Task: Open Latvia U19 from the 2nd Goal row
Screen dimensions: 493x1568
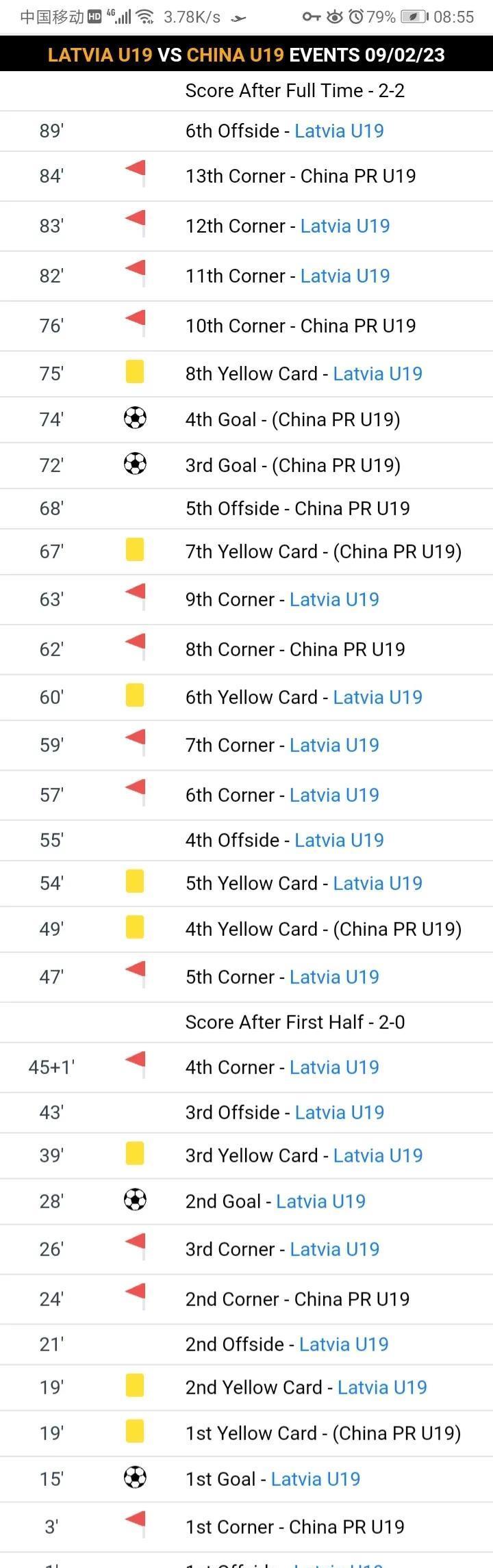Action: (320, 1201)
